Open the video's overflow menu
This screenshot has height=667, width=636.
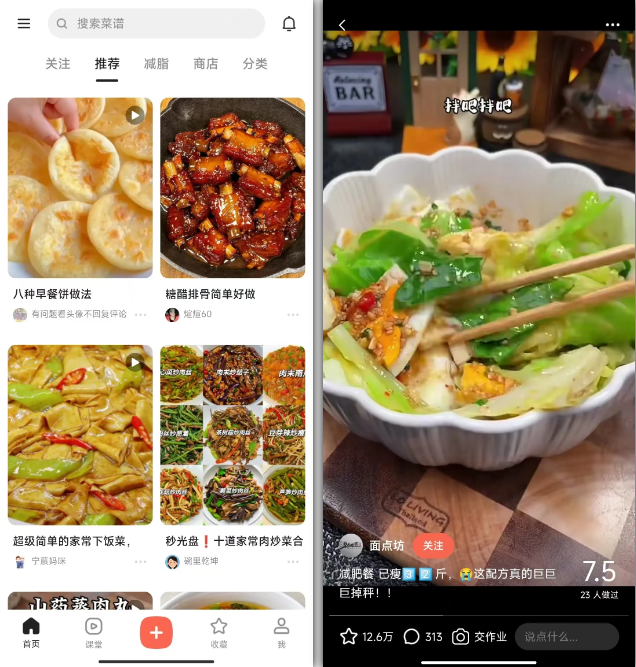pyautogui.click(x=612, y=25)
